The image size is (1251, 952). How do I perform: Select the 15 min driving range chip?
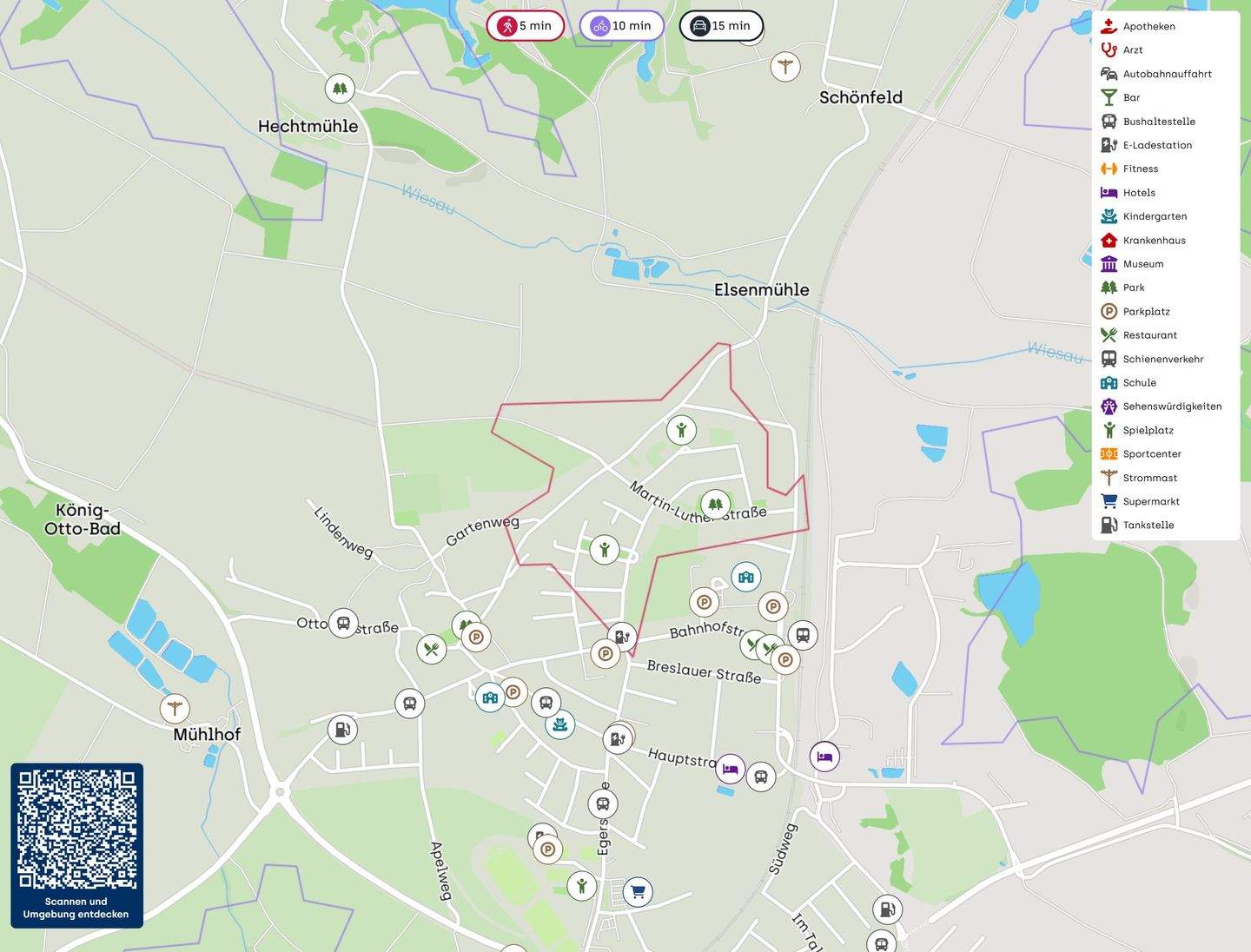click(x=720, y=26)
